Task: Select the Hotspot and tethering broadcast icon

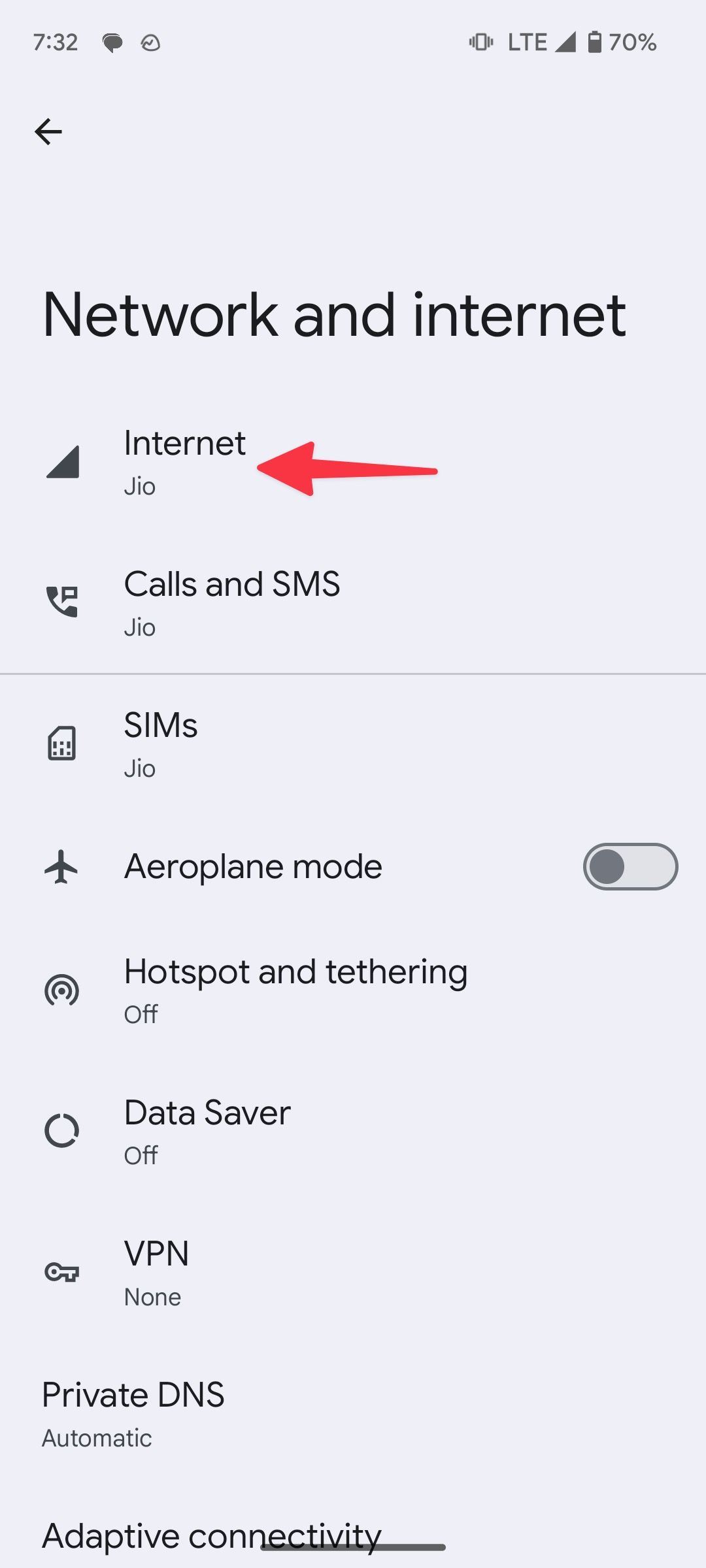Action: (x=62, y=990)
